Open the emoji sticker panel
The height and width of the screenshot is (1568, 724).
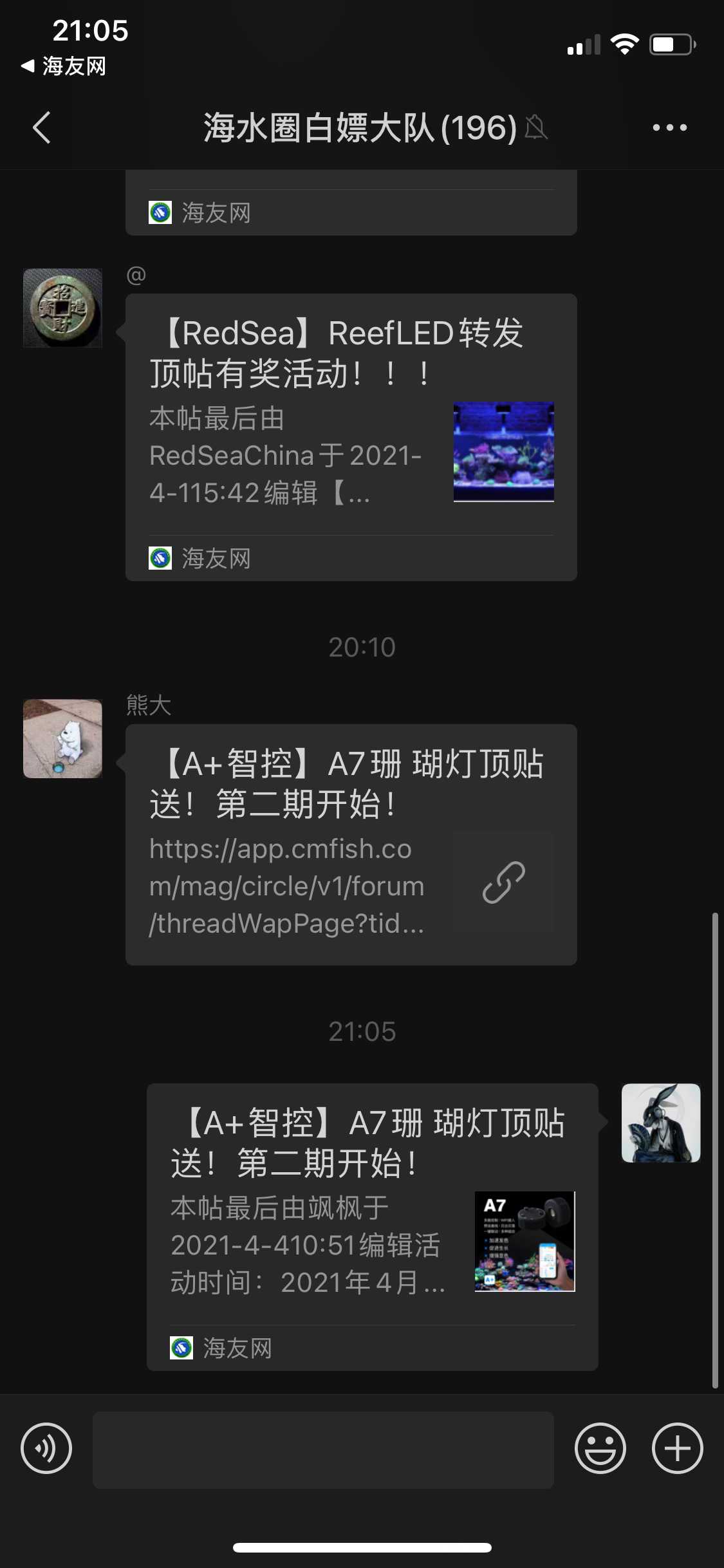[x=600, y=1448]
